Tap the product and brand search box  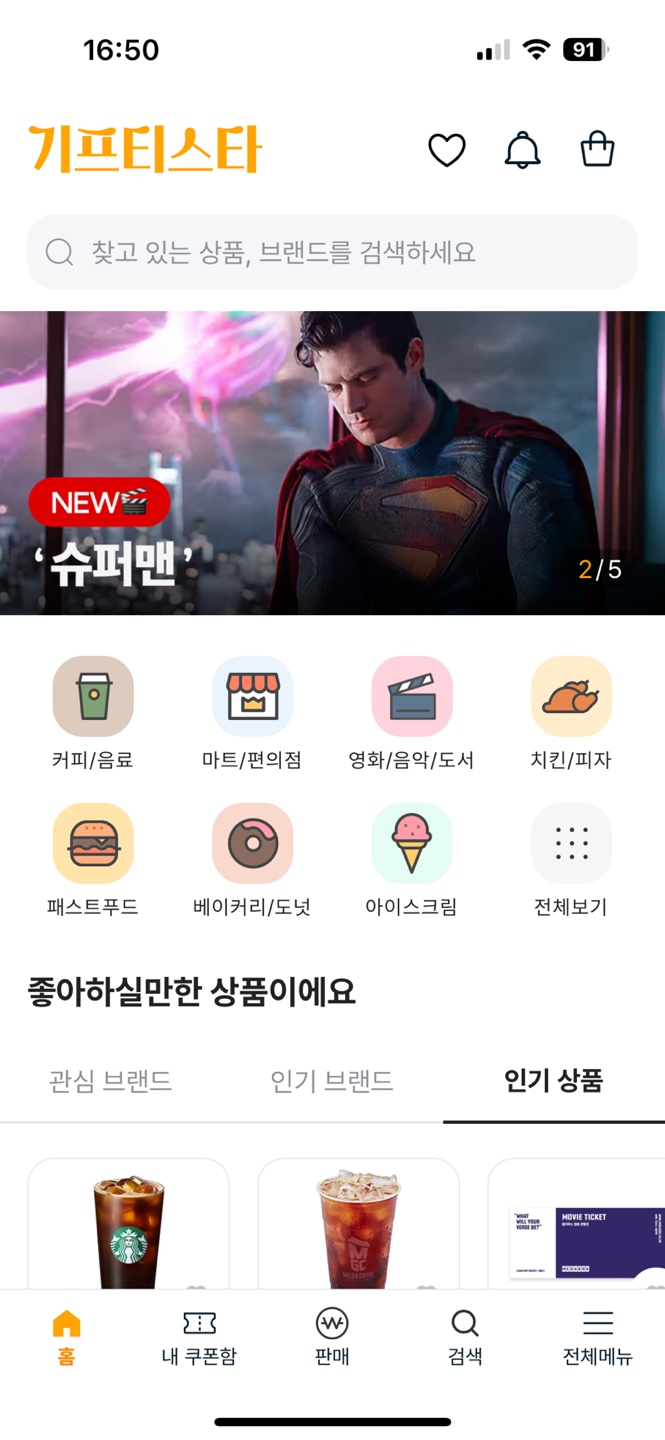point(332,252)
